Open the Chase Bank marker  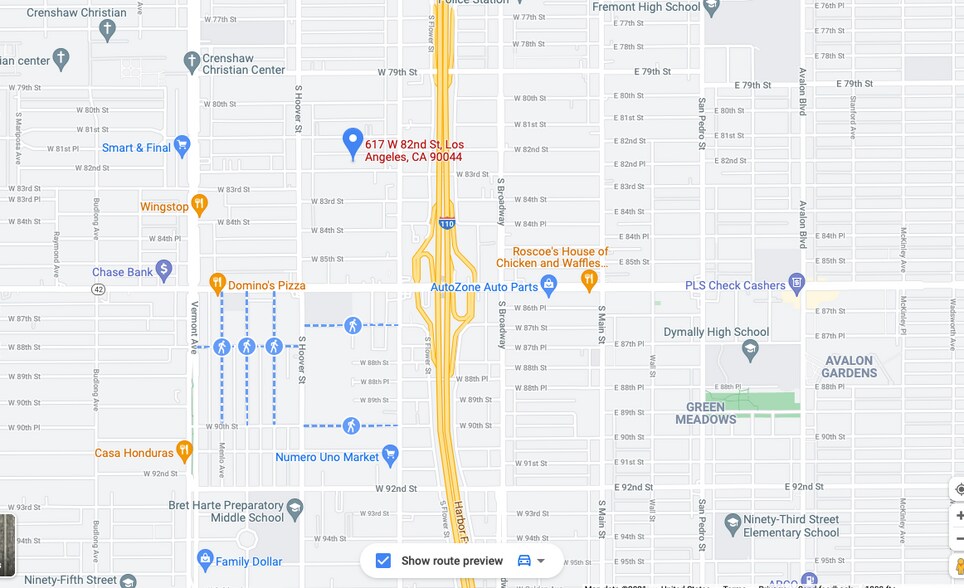[164, 270]
